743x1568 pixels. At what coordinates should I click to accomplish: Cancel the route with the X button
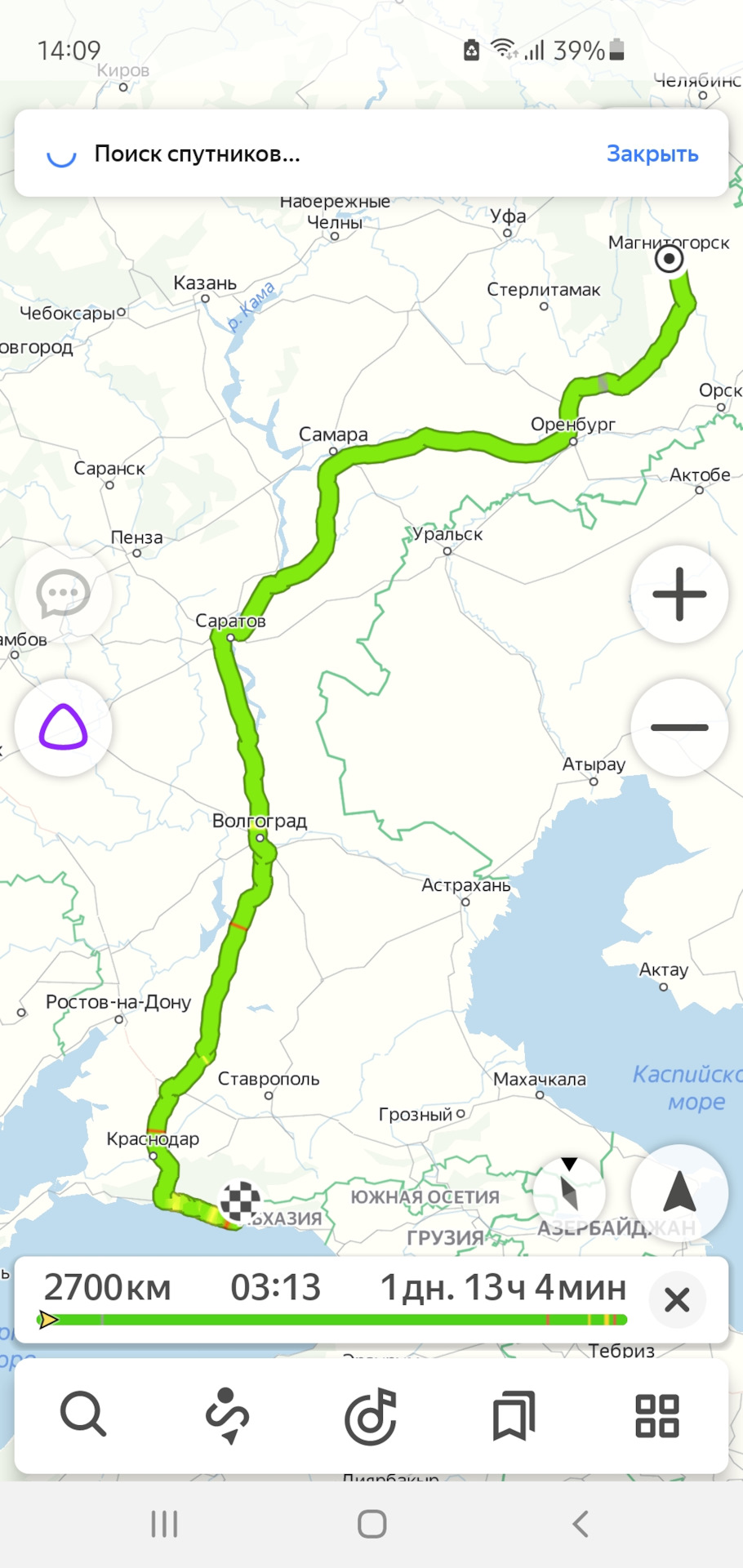677,1298
